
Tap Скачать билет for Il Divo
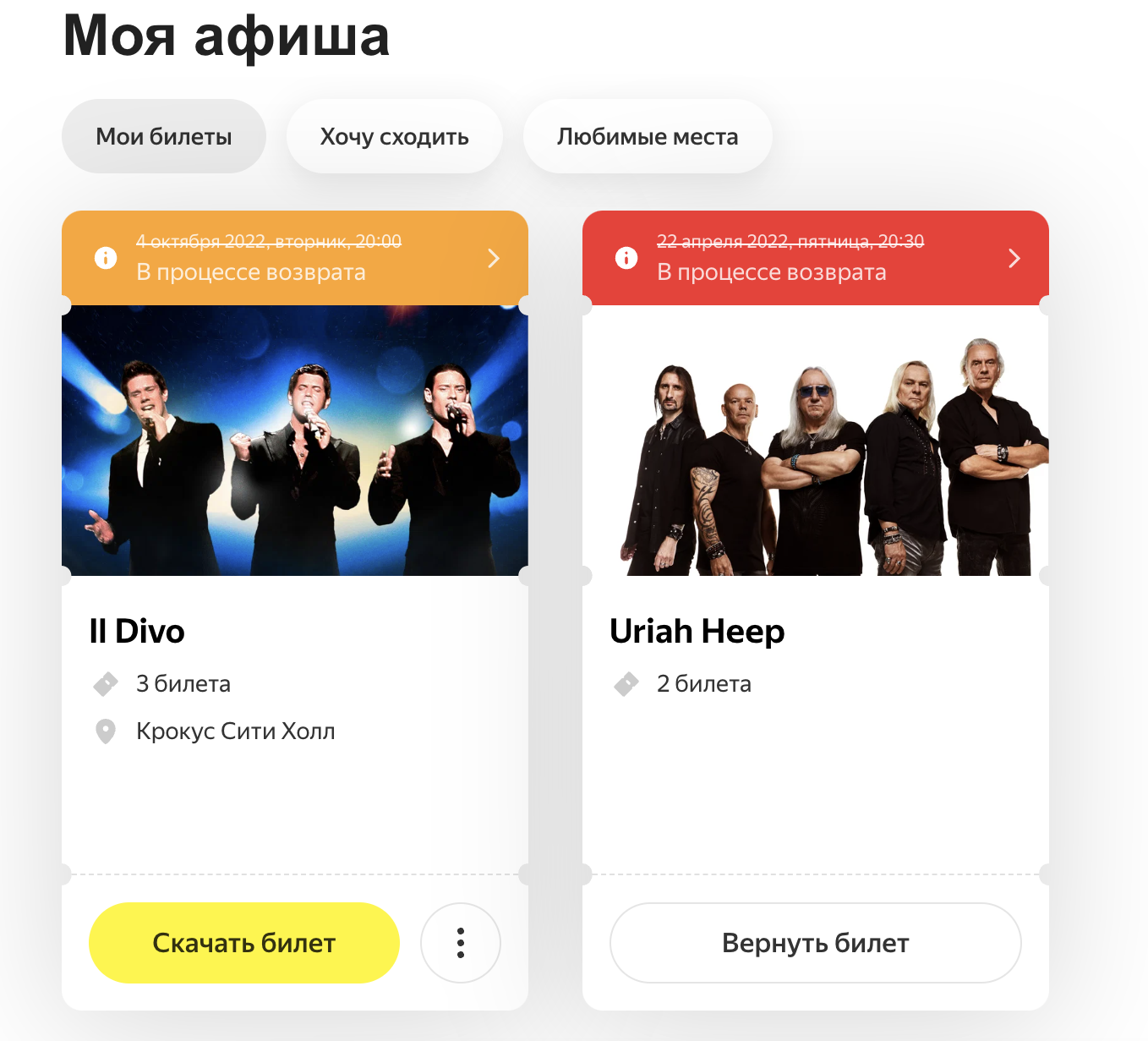click(x=243, y=942)
